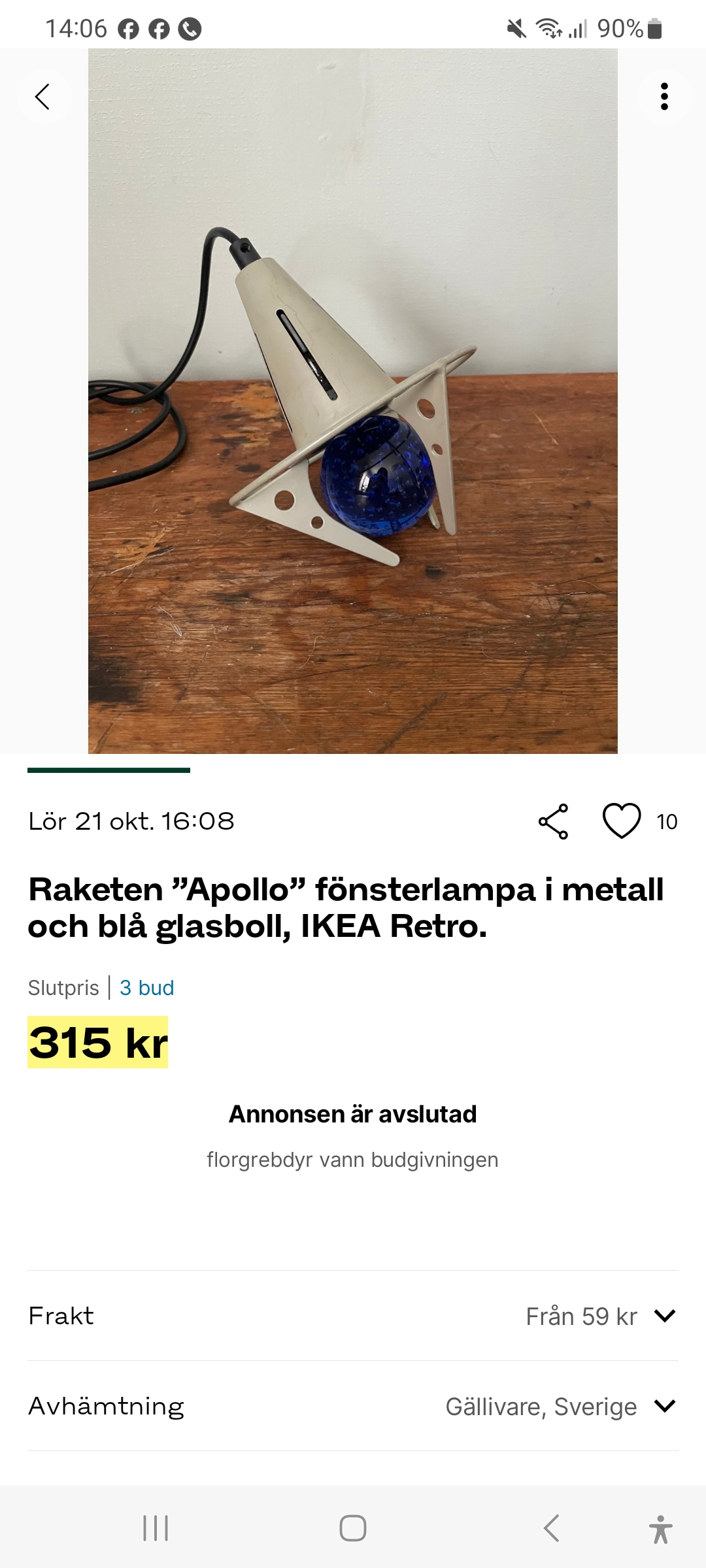Tap the system home button
The width and height of the screenshot is (706, 1568).
(x=353, y=1528)
